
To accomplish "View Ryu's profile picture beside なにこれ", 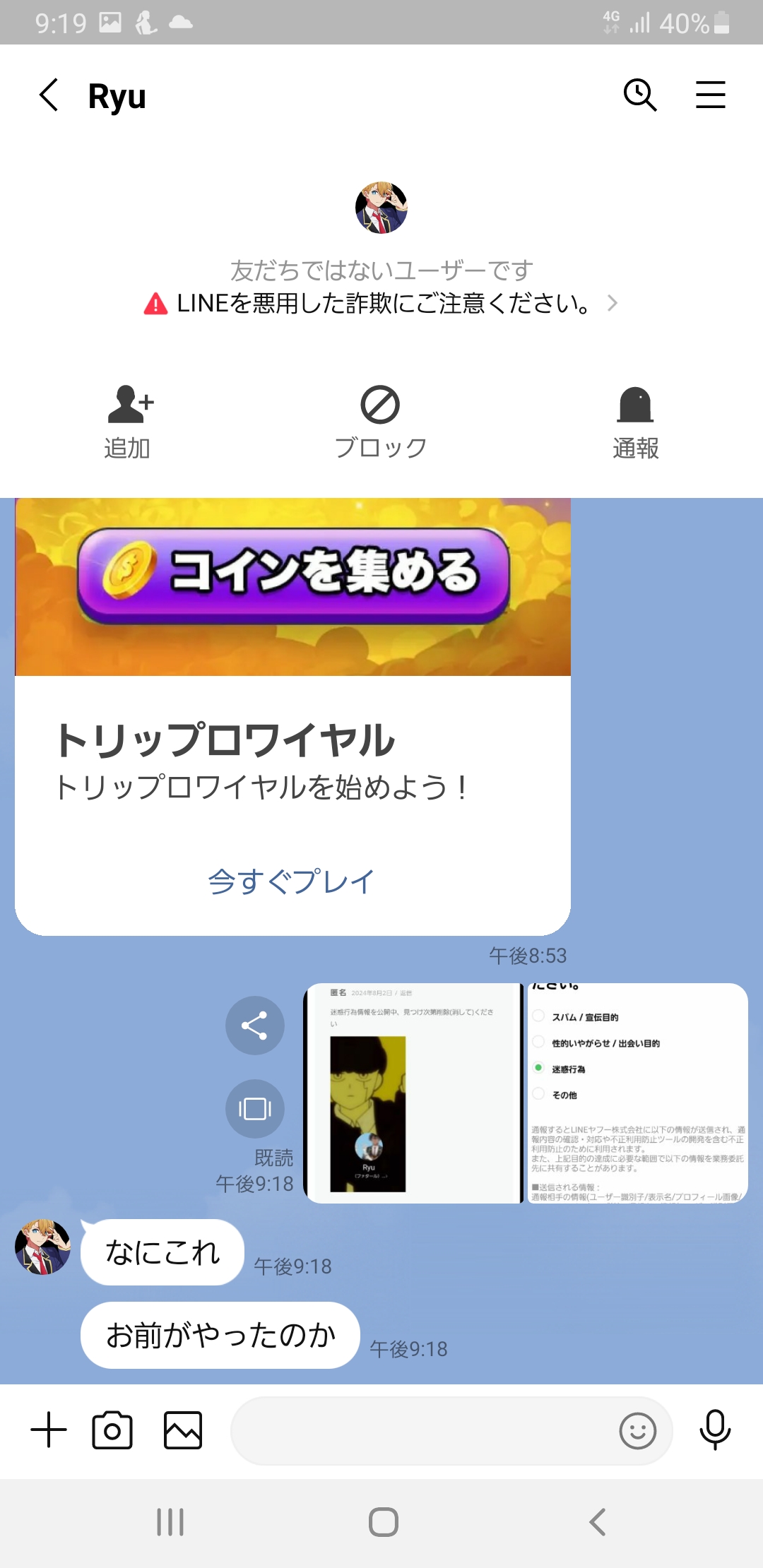I will click(42, 1247).
